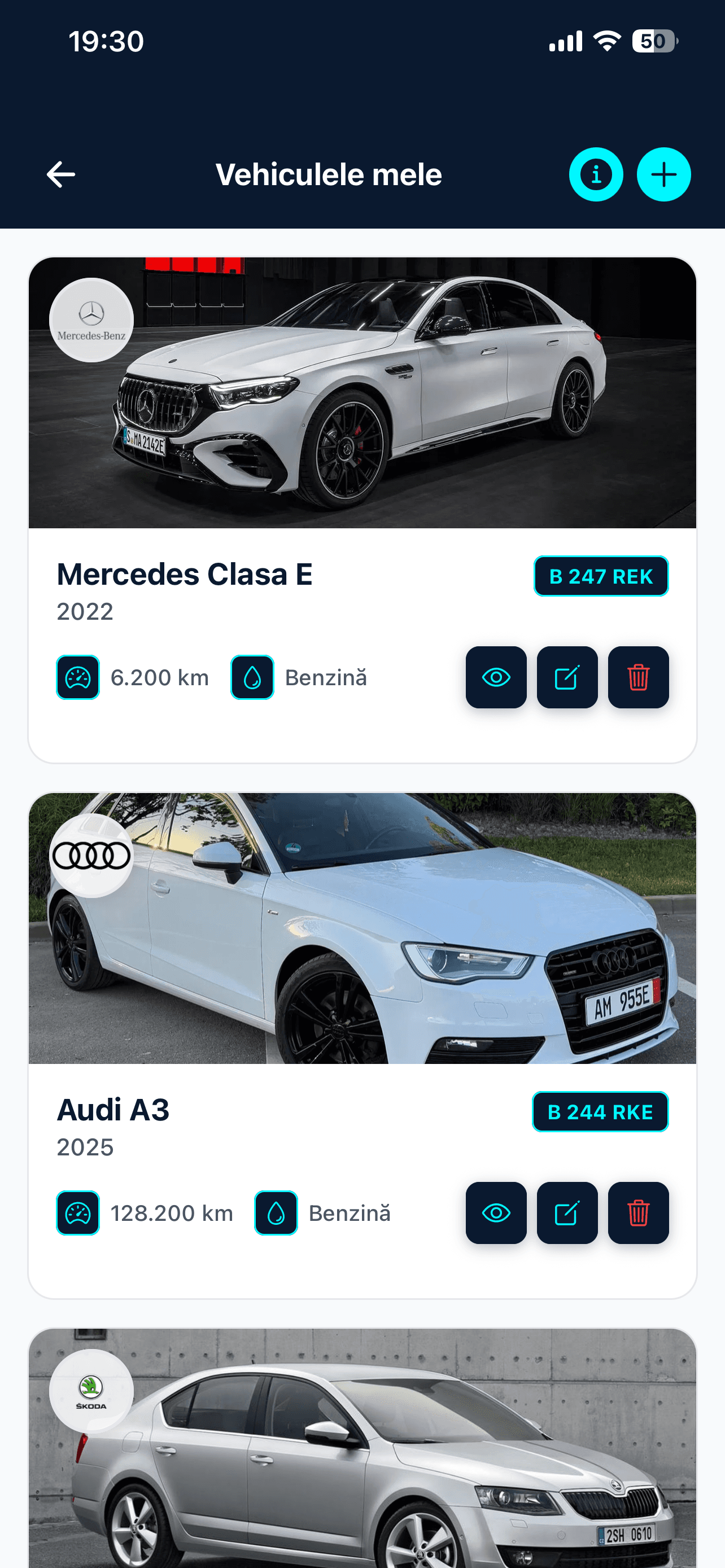725x1568 pixels.
Task: View Audi A3 details
Action: click(x=496, y=1212)
